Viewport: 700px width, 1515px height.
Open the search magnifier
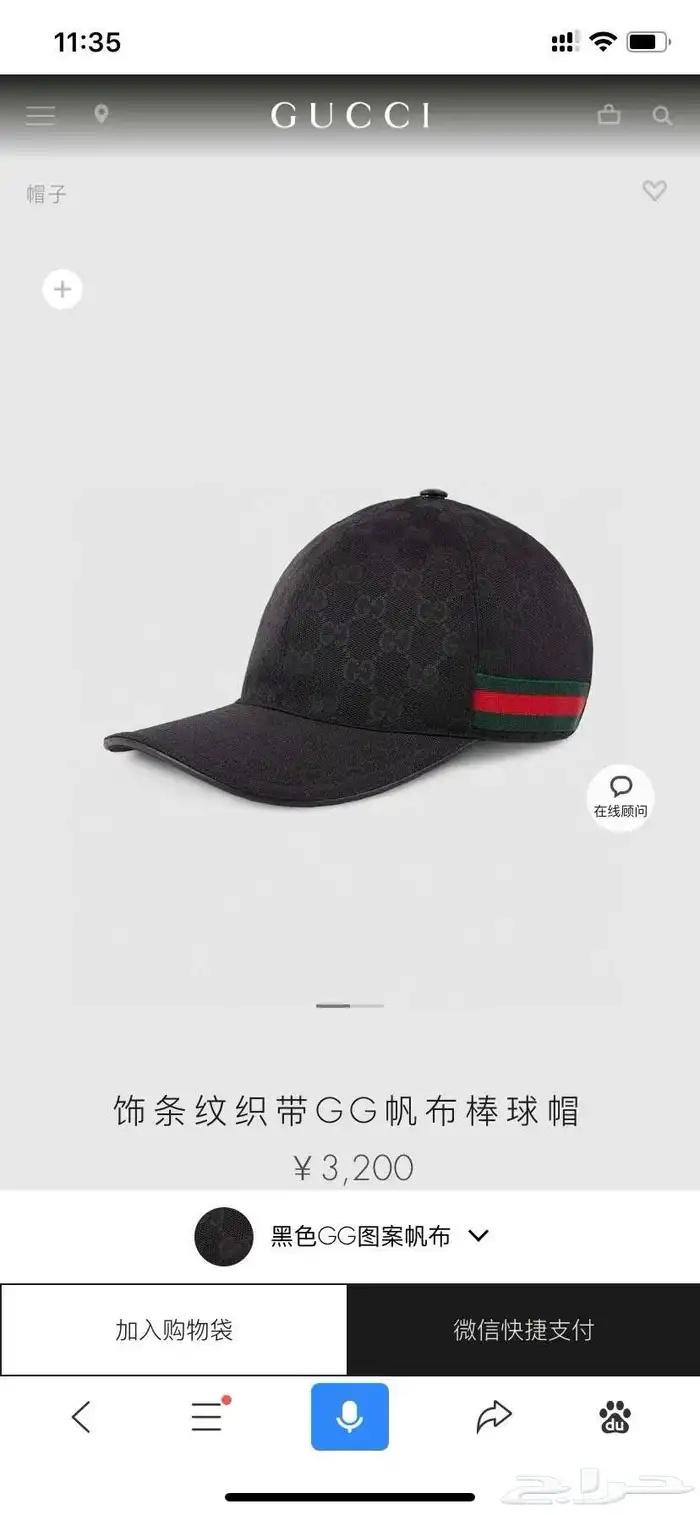click(x=662, y=115)
